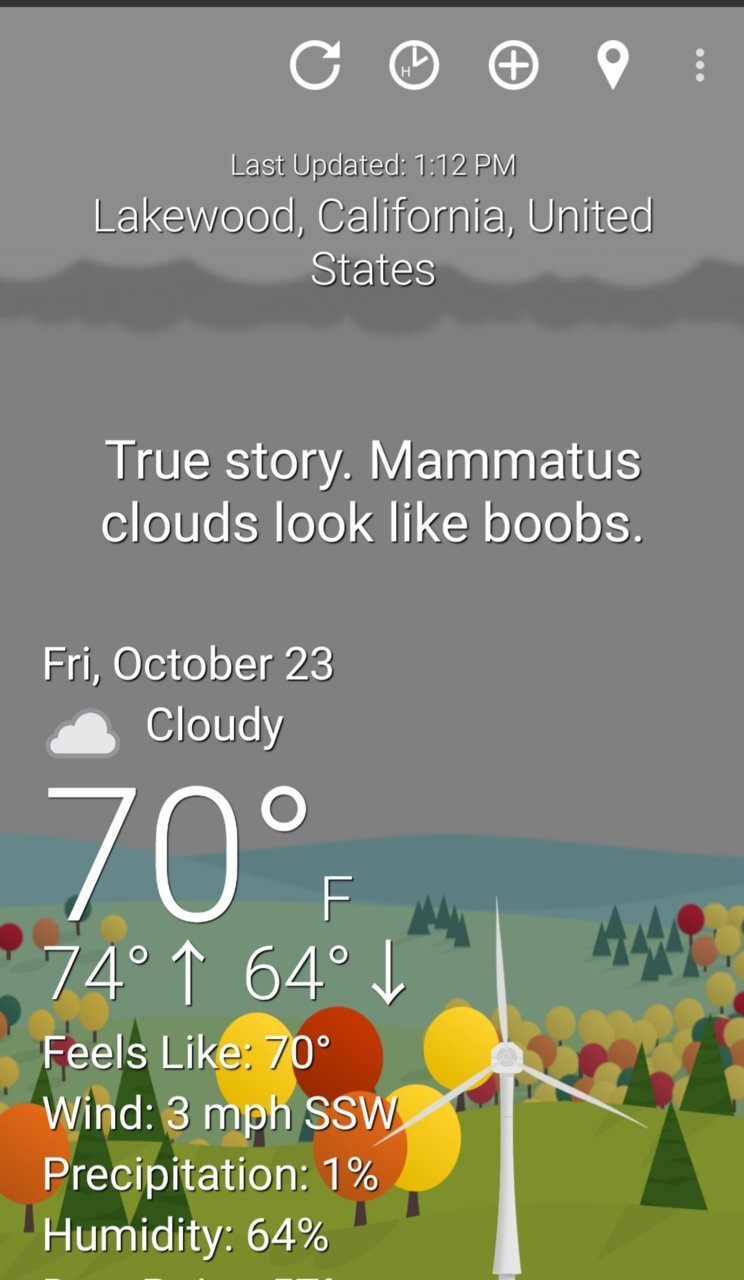Refresh the weather data
This screenshot has height=1280, width=744.
tap(315, 65)
